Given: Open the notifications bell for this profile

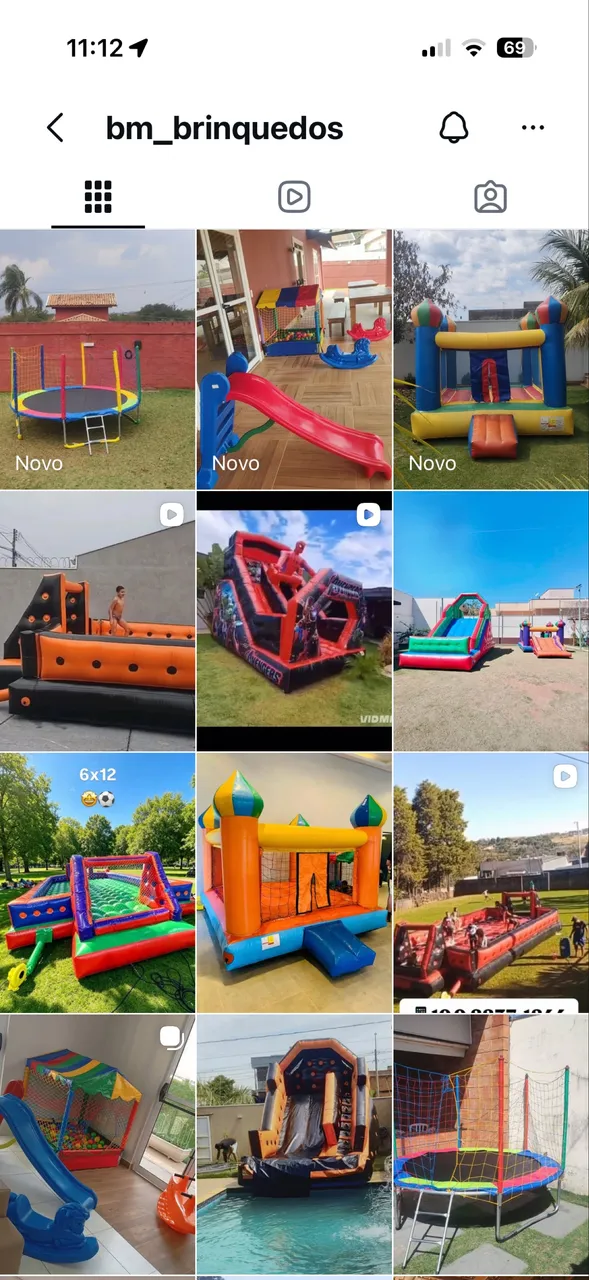Looking at the screenshot, I should click(454, 128).
